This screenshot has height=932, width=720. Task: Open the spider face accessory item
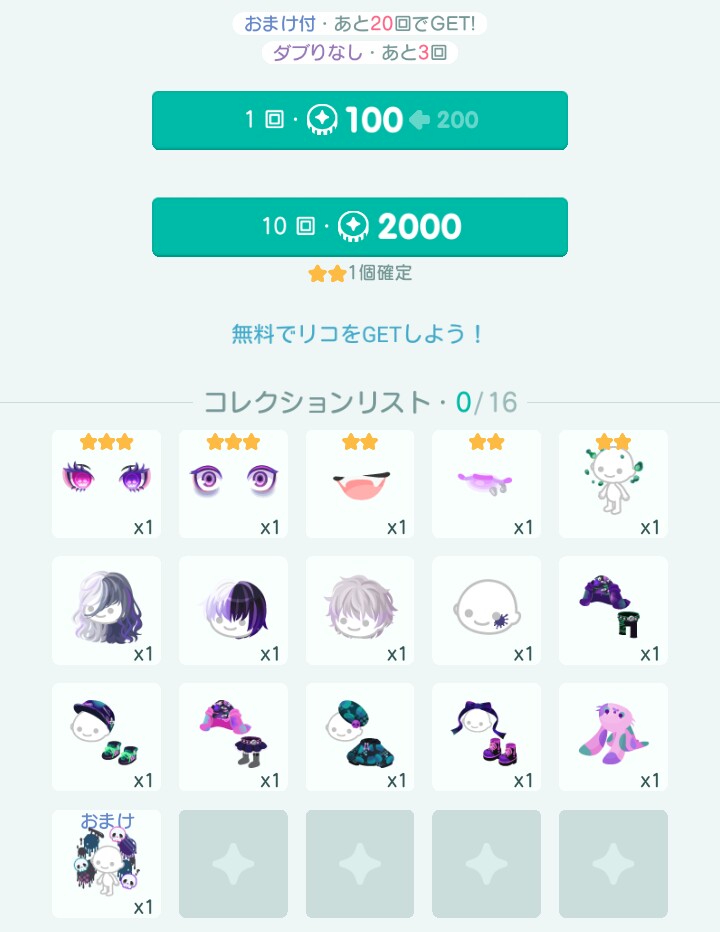[487, 610]
